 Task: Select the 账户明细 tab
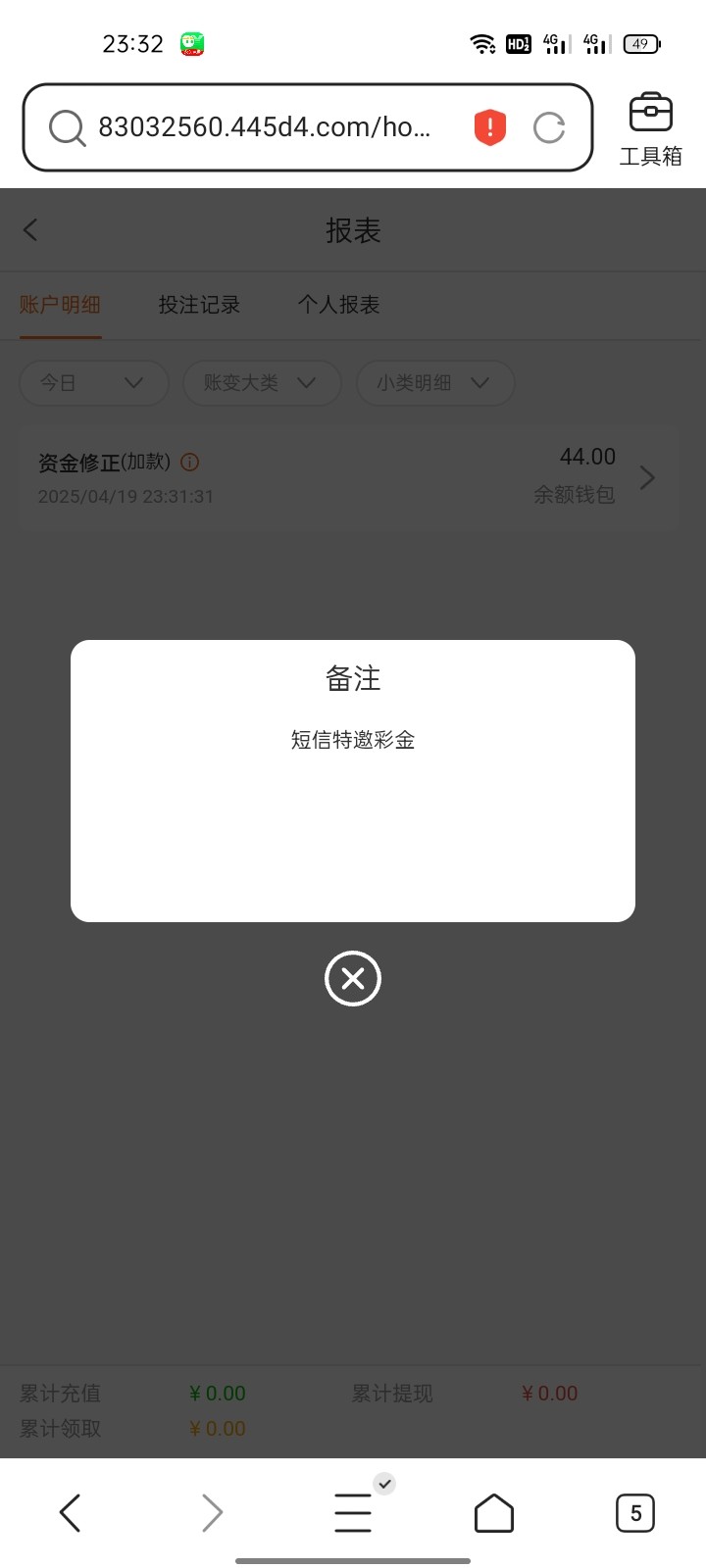click(60, 305)
